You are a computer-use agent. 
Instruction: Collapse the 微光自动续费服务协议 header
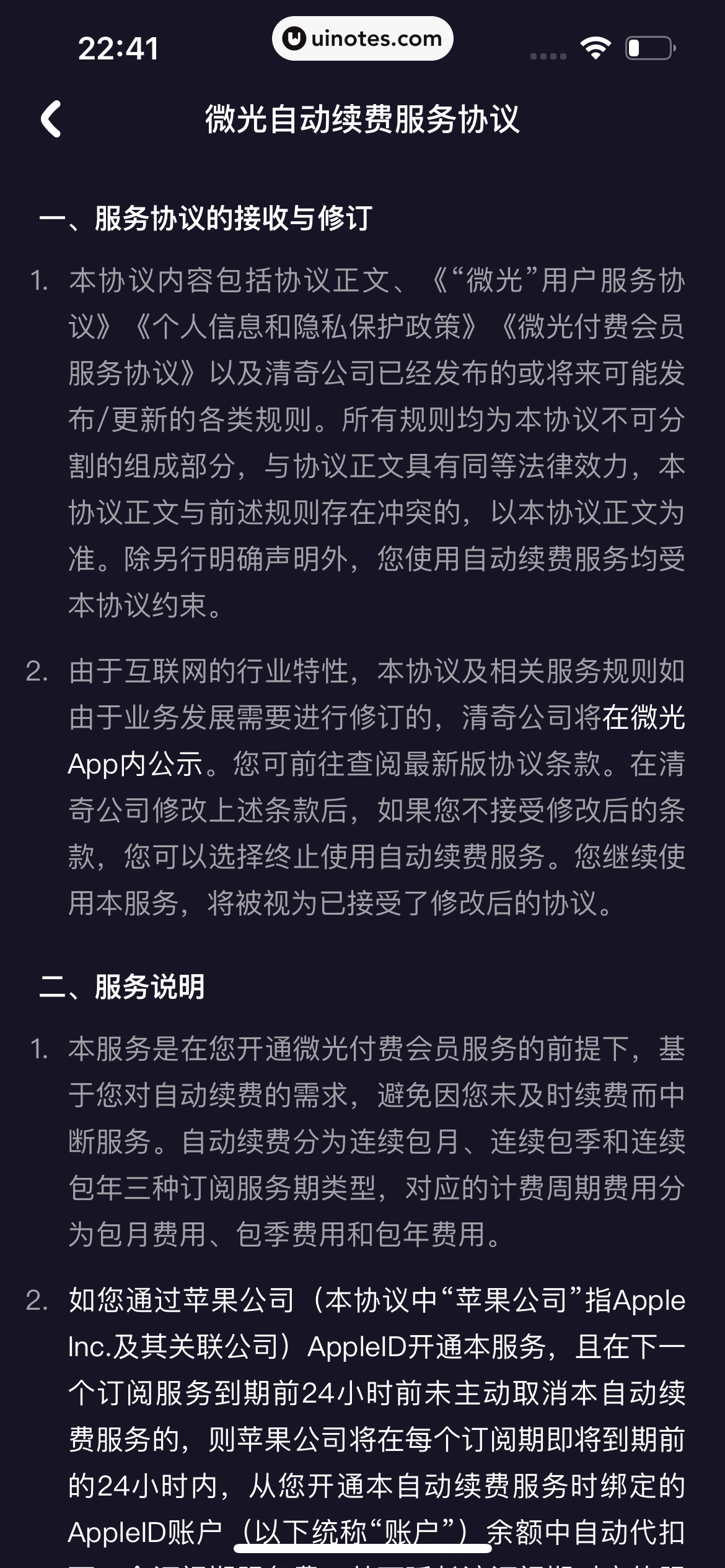pyautogui.click(x=362, y=120)
